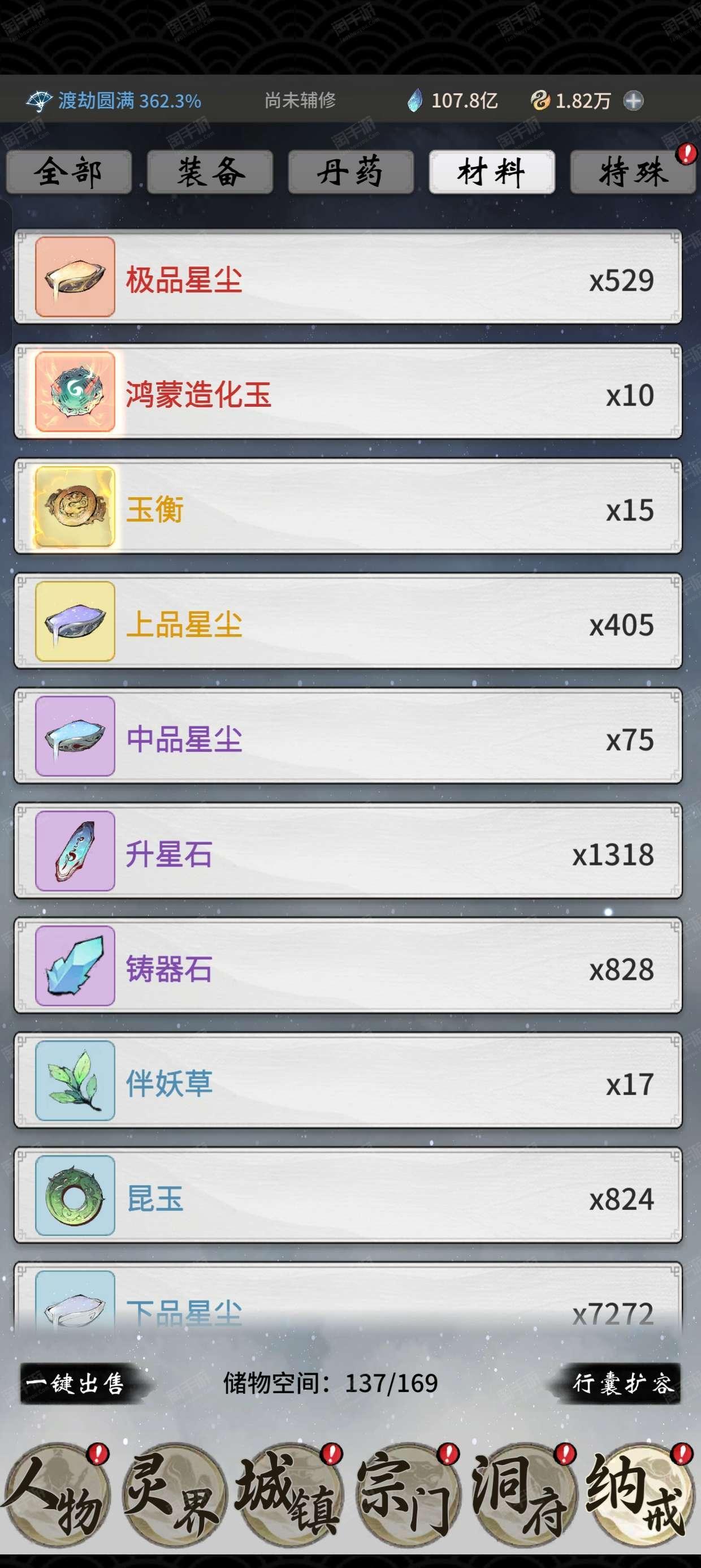Open the 昆玉 item

[348, 1195]
